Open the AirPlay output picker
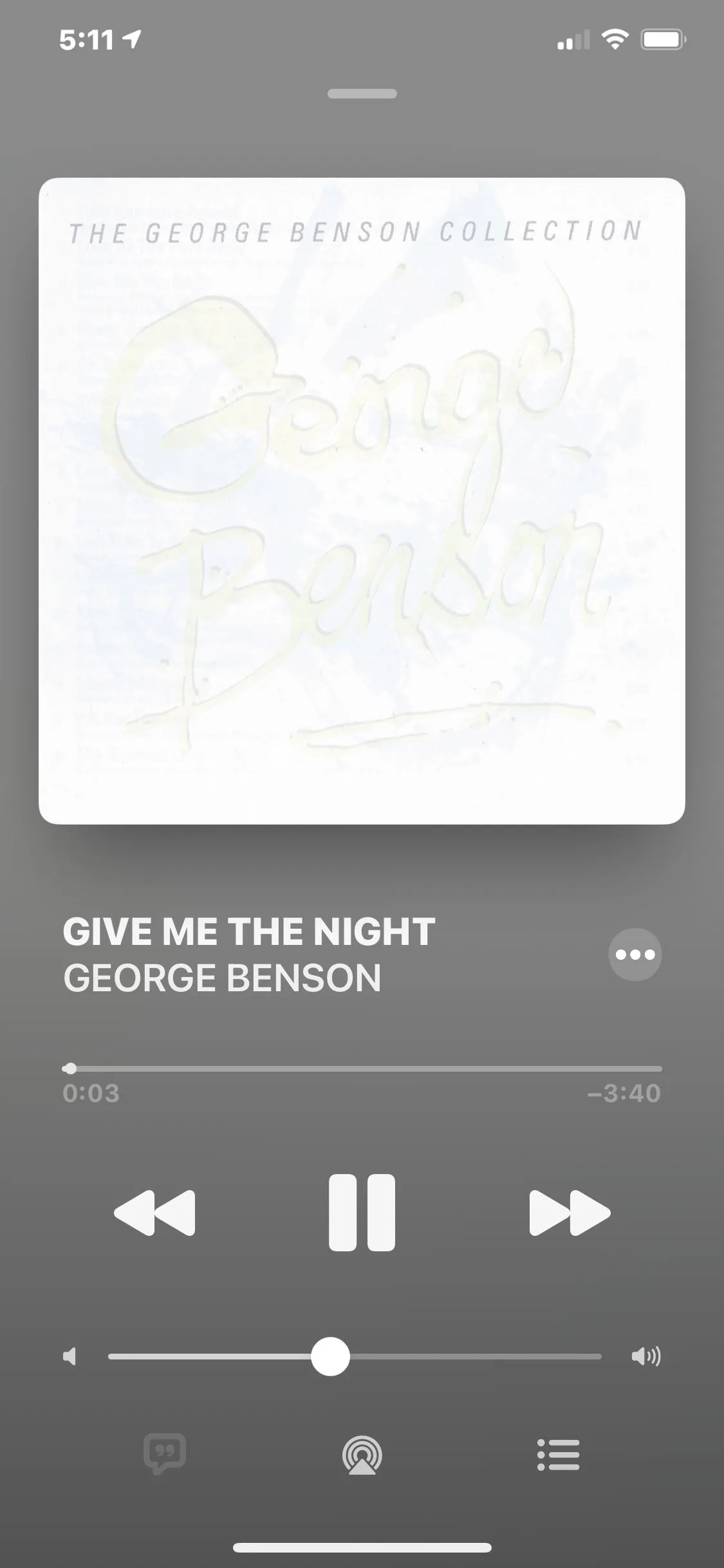The image size is (724, 1568). tap(362, 1455)
